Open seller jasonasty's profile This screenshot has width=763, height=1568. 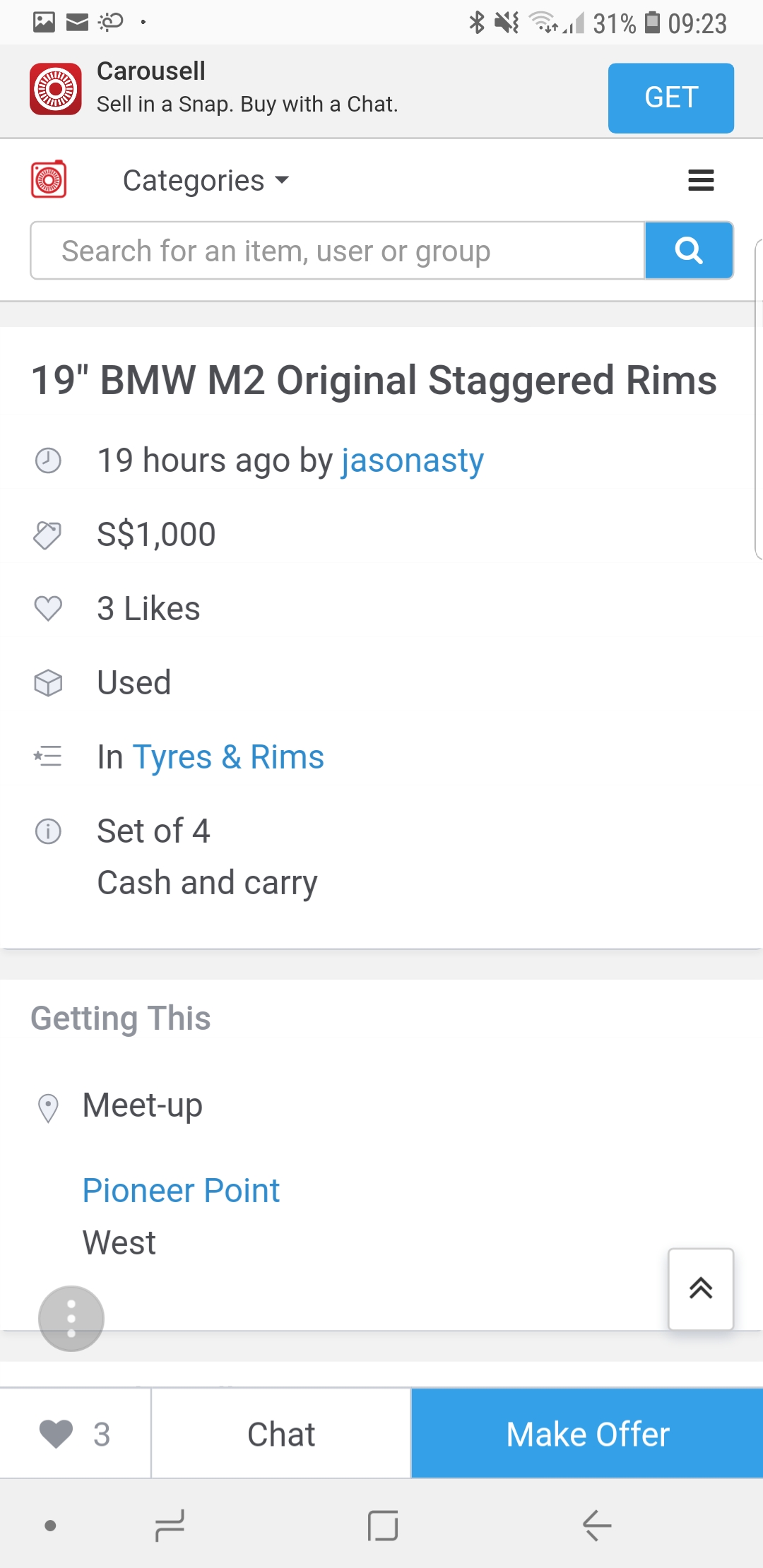[413, 461]
